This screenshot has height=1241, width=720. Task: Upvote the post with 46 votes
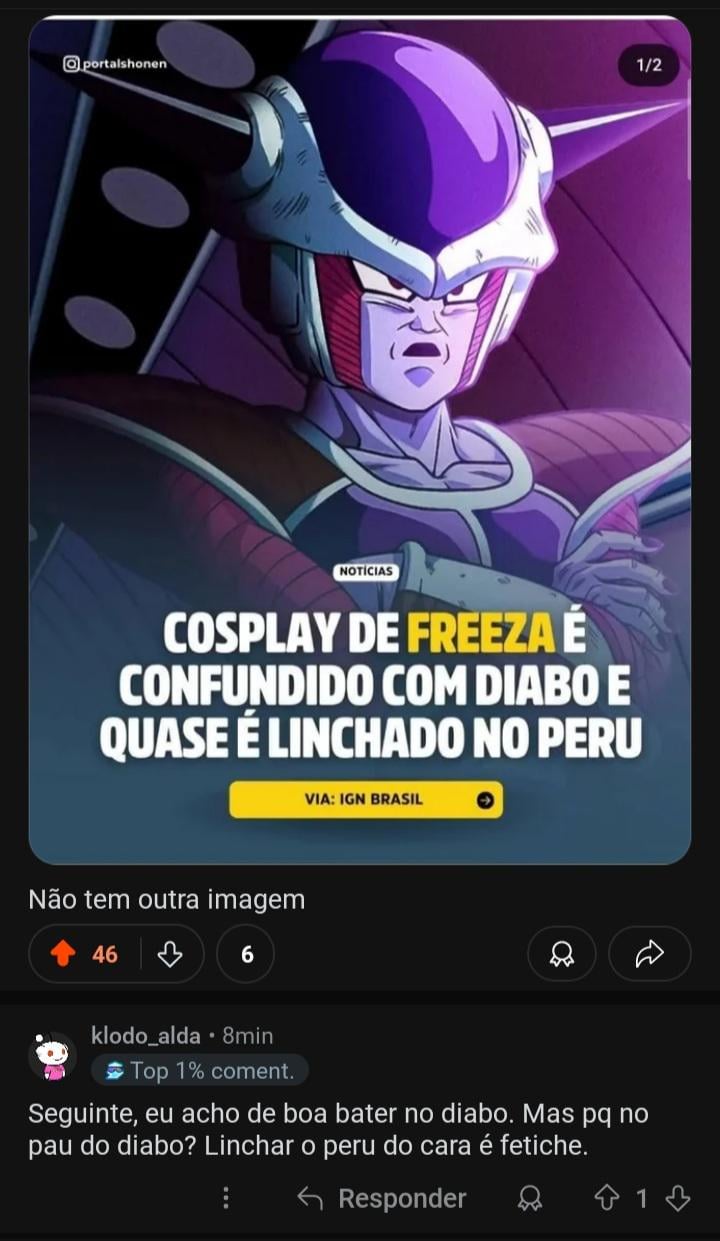point(63,954)
